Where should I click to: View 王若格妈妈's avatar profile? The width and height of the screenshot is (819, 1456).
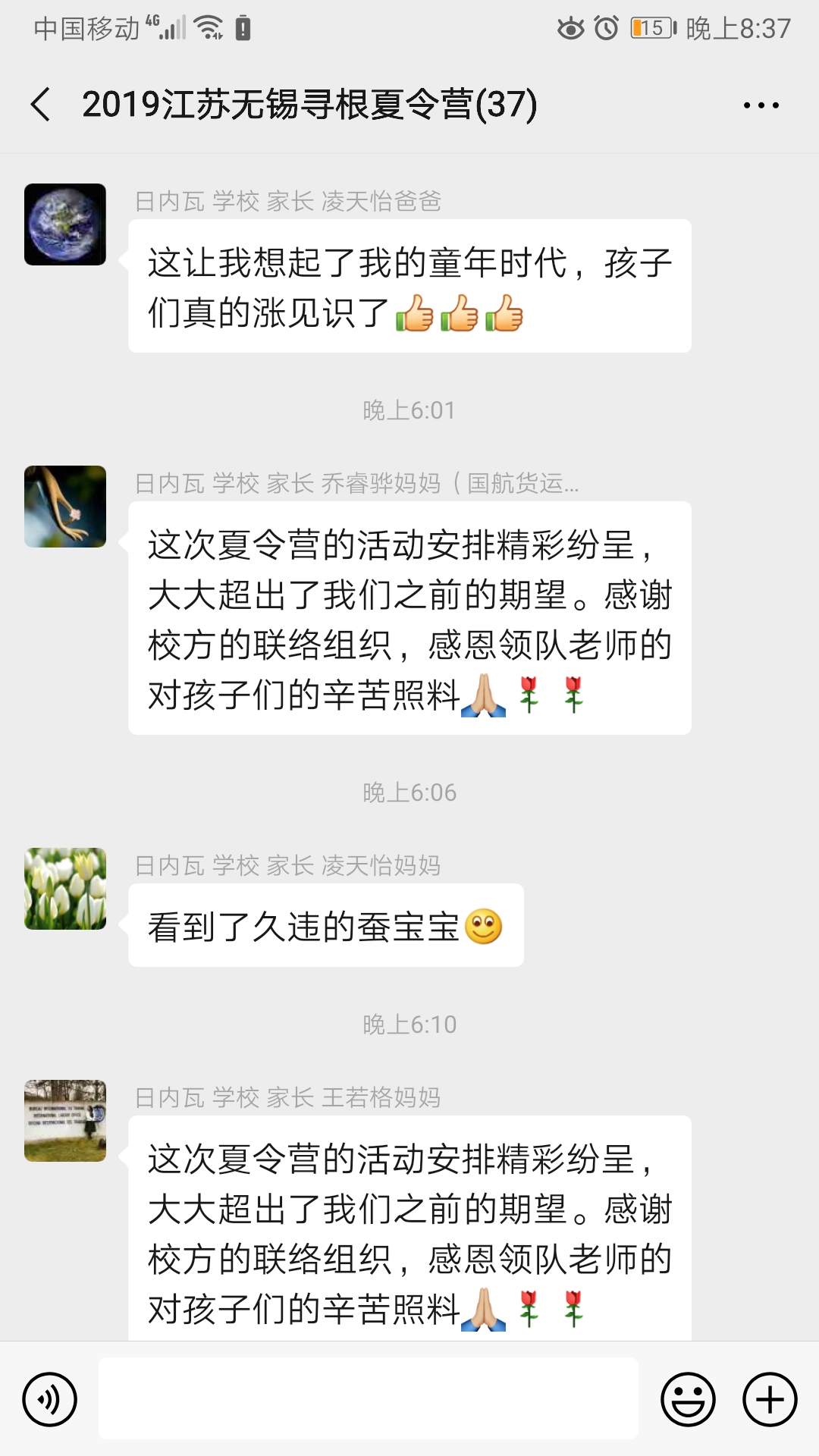point(65,1121)
